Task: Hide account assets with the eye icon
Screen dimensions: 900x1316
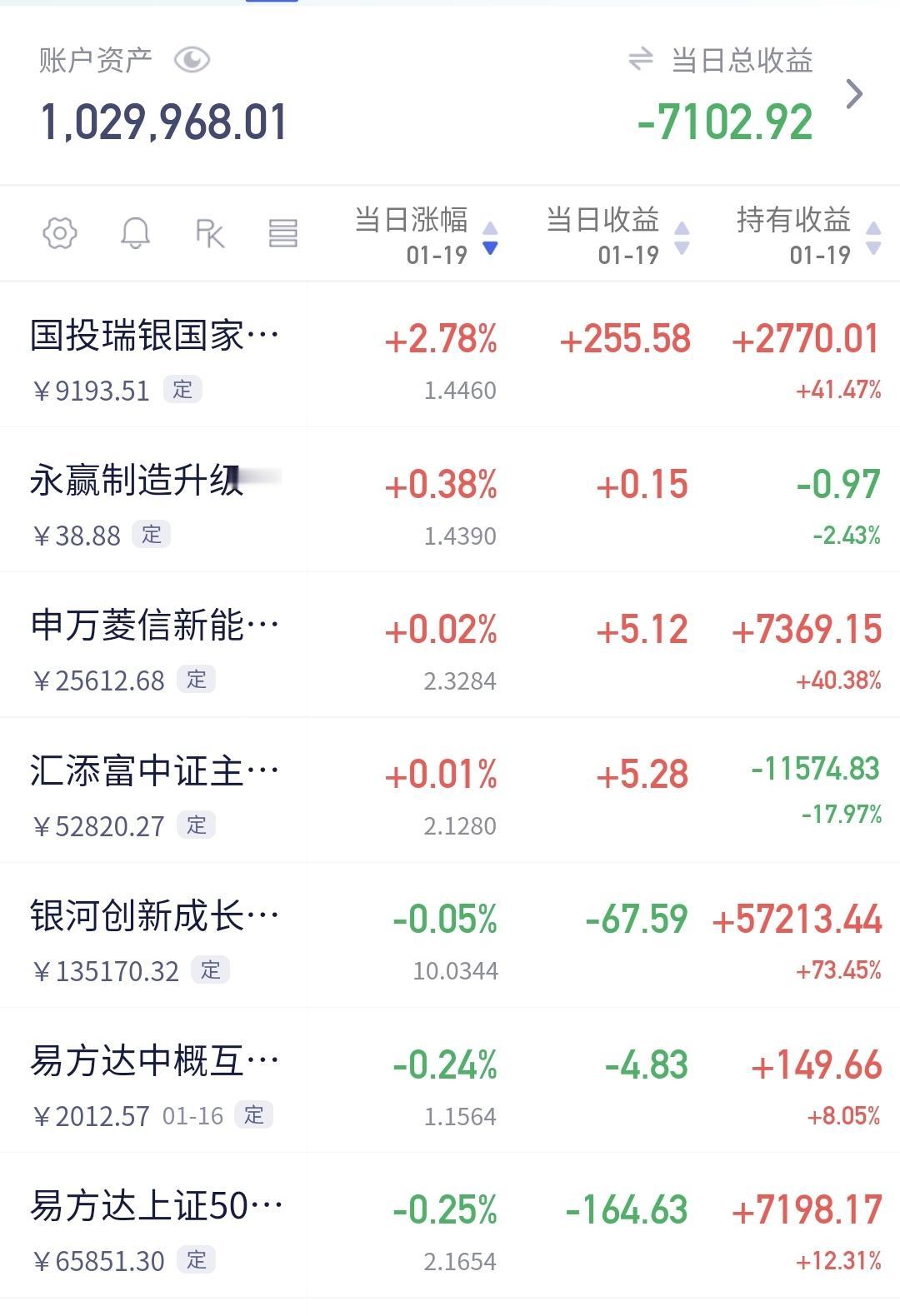Action: [x=192, y=60]
